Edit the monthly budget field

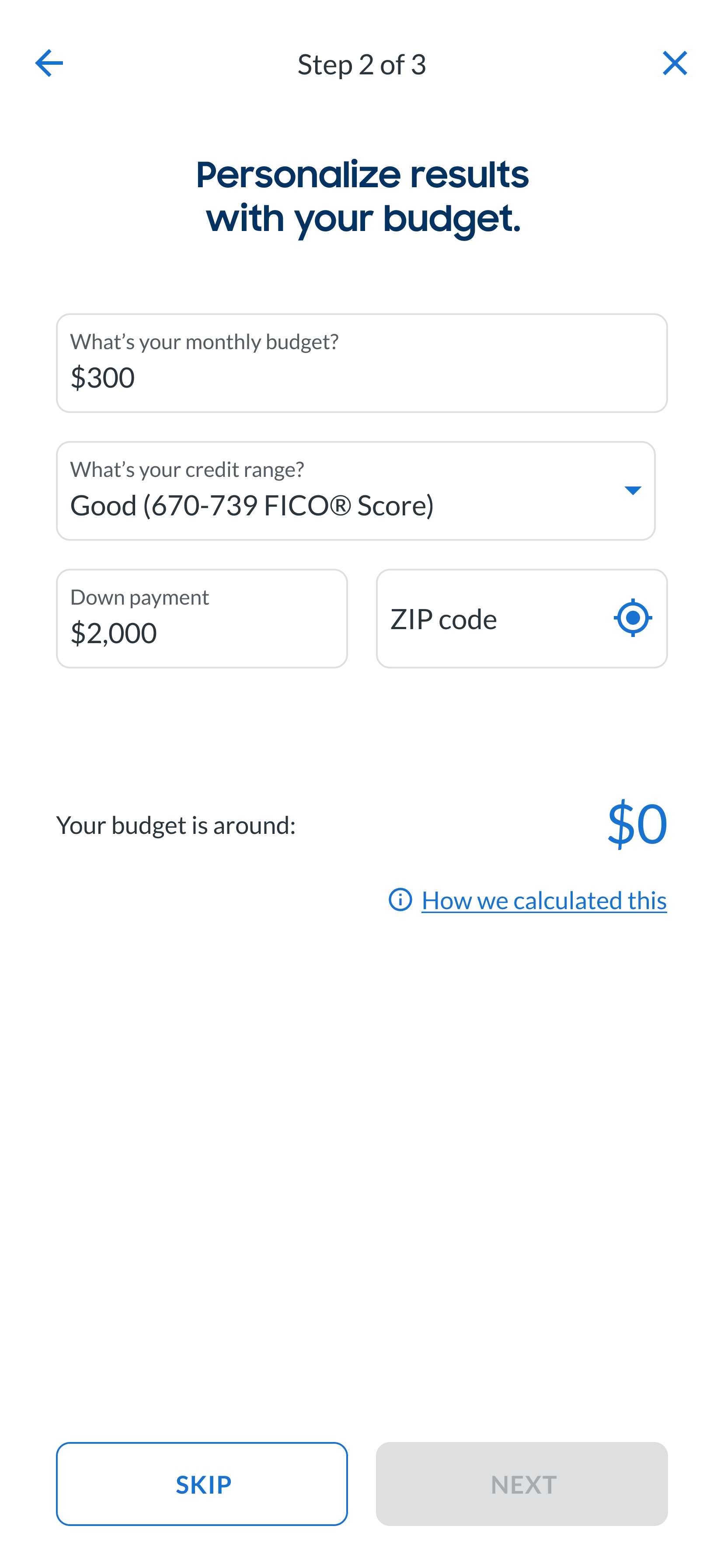362,363
